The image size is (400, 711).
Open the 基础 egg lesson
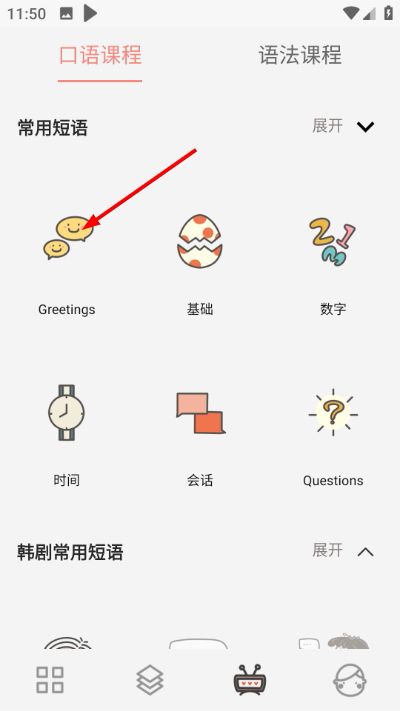(x=200, y=265)
